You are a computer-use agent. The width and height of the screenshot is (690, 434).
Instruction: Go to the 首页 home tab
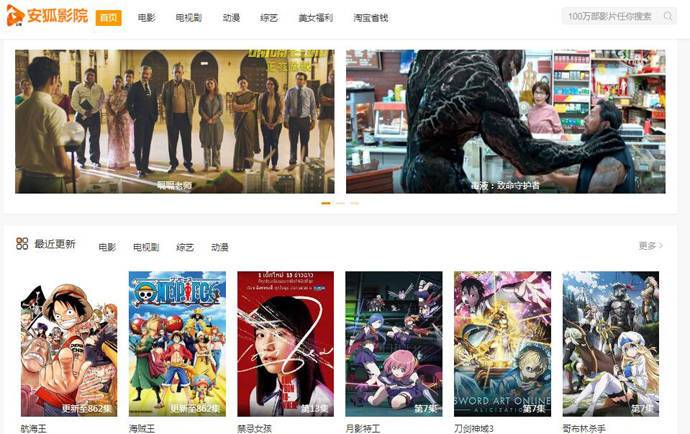pyautogui.click(x=109, y=18)
